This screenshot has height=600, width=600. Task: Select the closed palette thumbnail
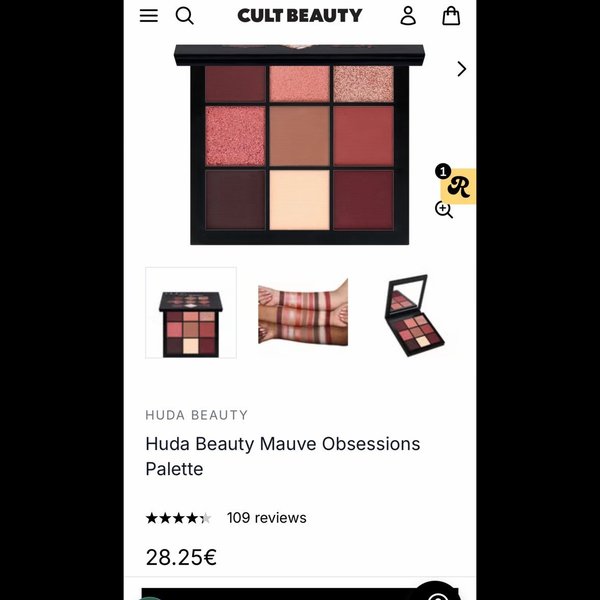tap(191, 312)
